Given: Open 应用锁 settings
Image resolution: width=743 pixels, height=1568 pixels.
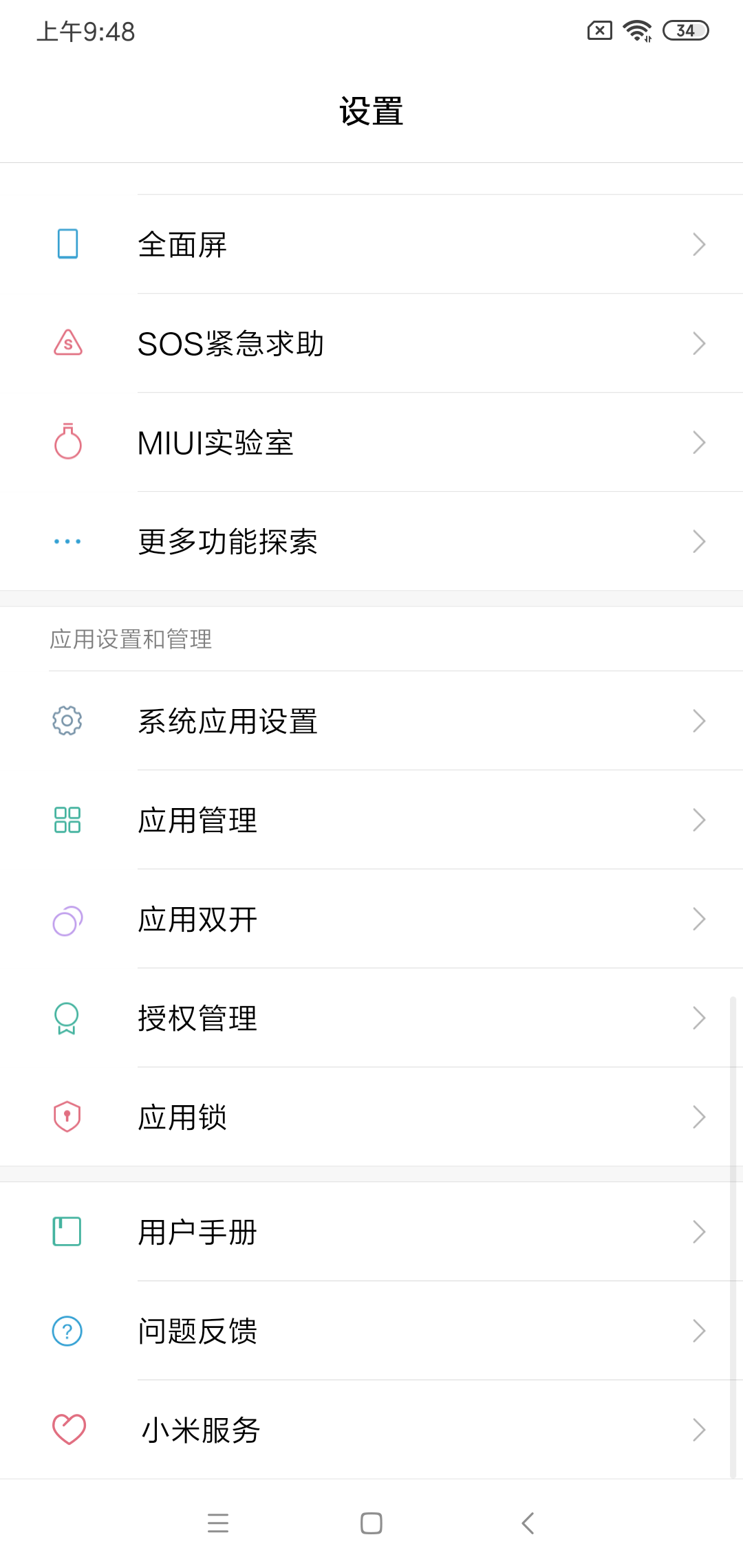Looking at the screenshot, I should [x=371, y=1117].
